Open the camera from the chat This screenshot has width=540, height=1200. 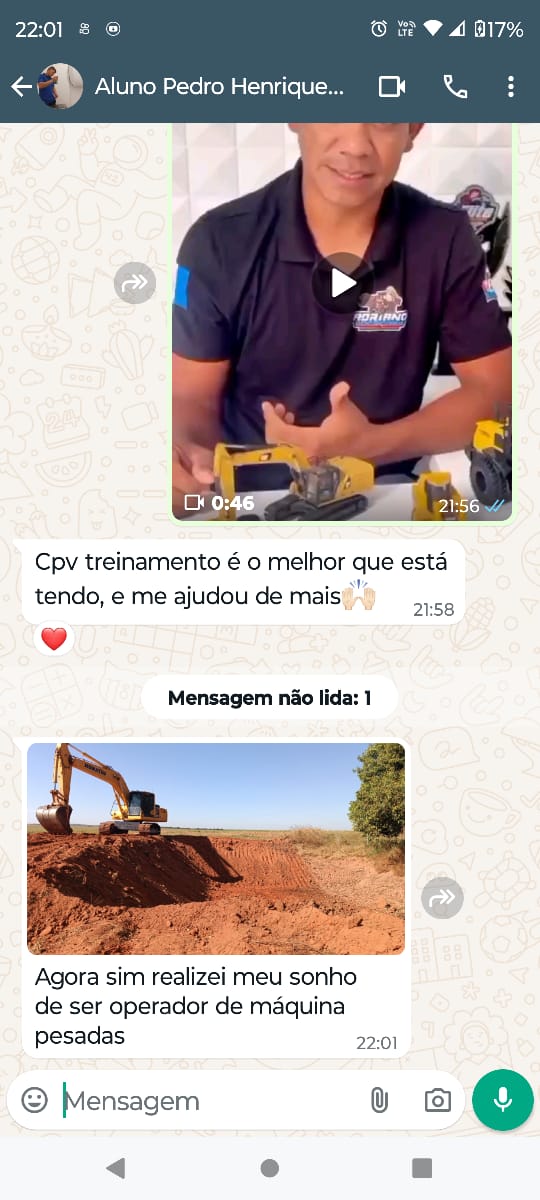(x=437, y=1101)
